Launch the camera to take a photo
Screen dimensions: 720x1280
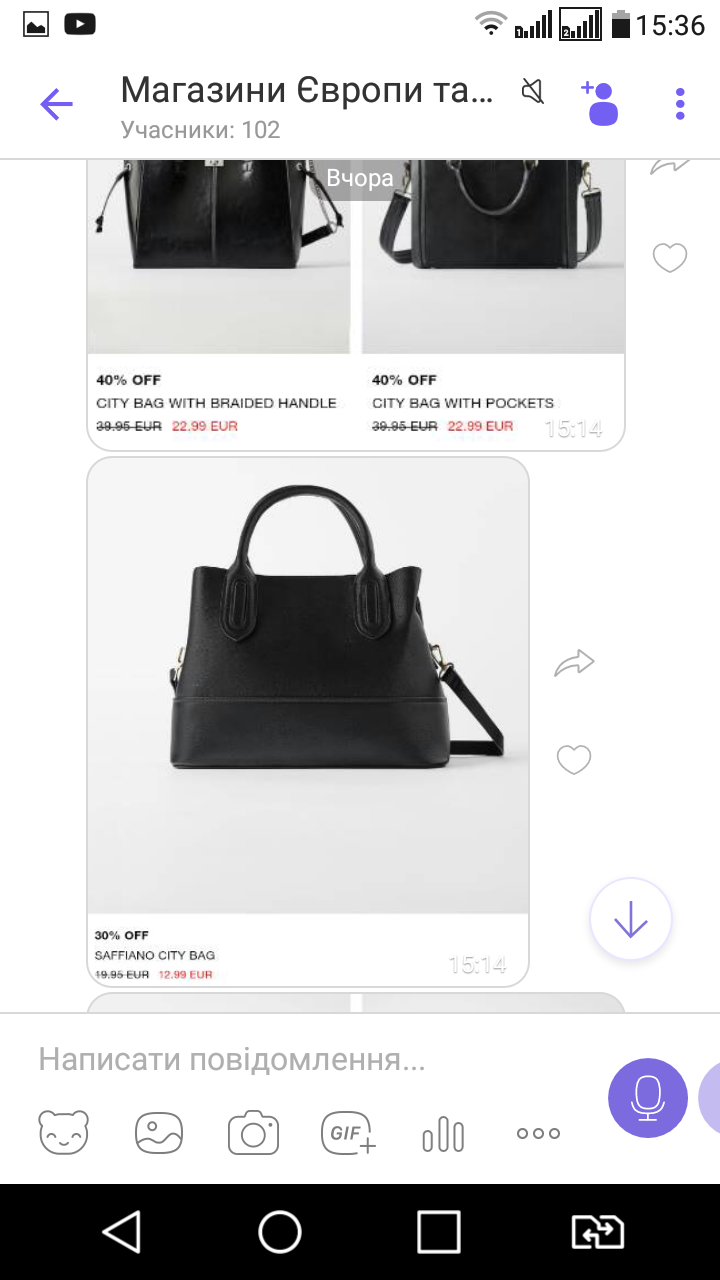pyautogui.click(x=253, y=1133)
